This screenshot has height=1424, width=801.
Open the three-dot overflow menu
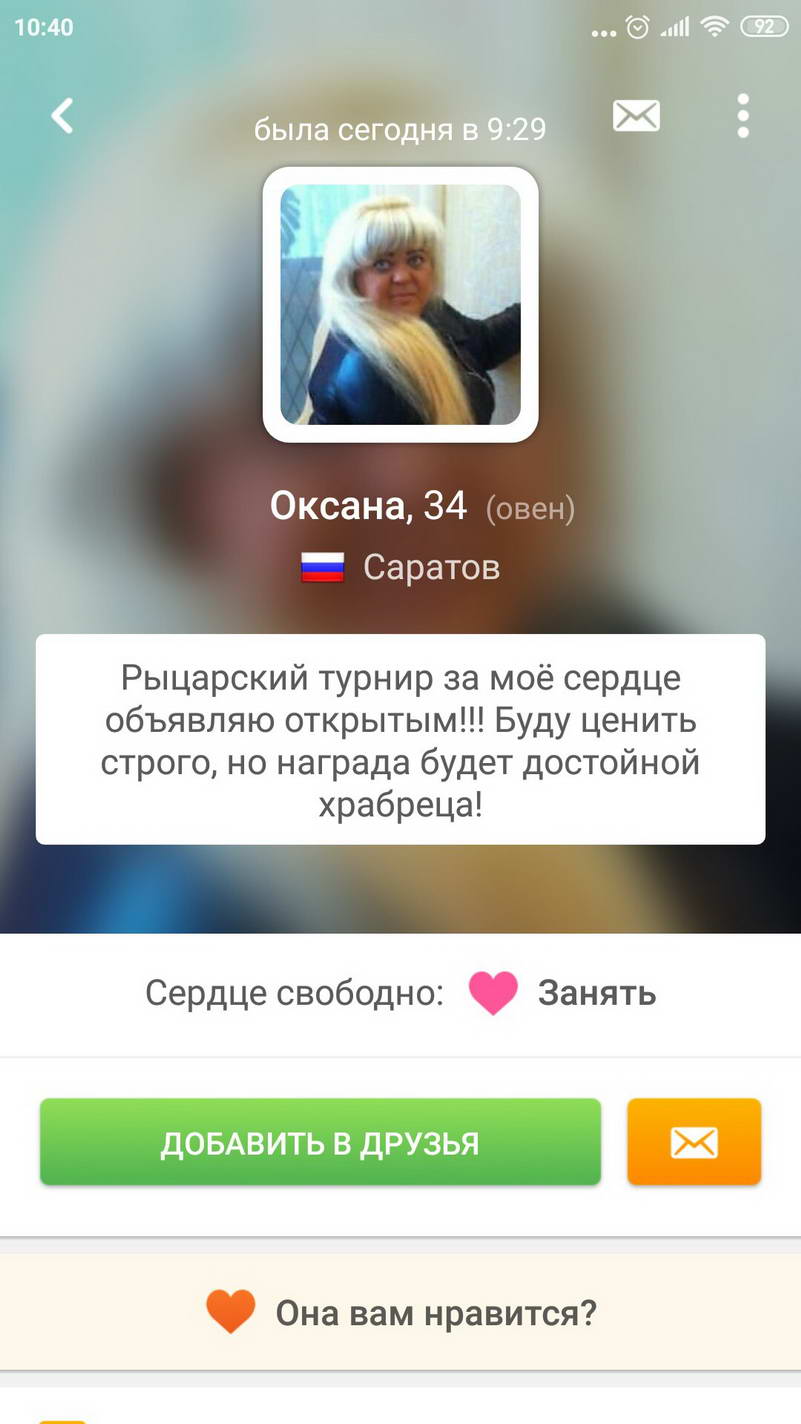tap(742, 116)
